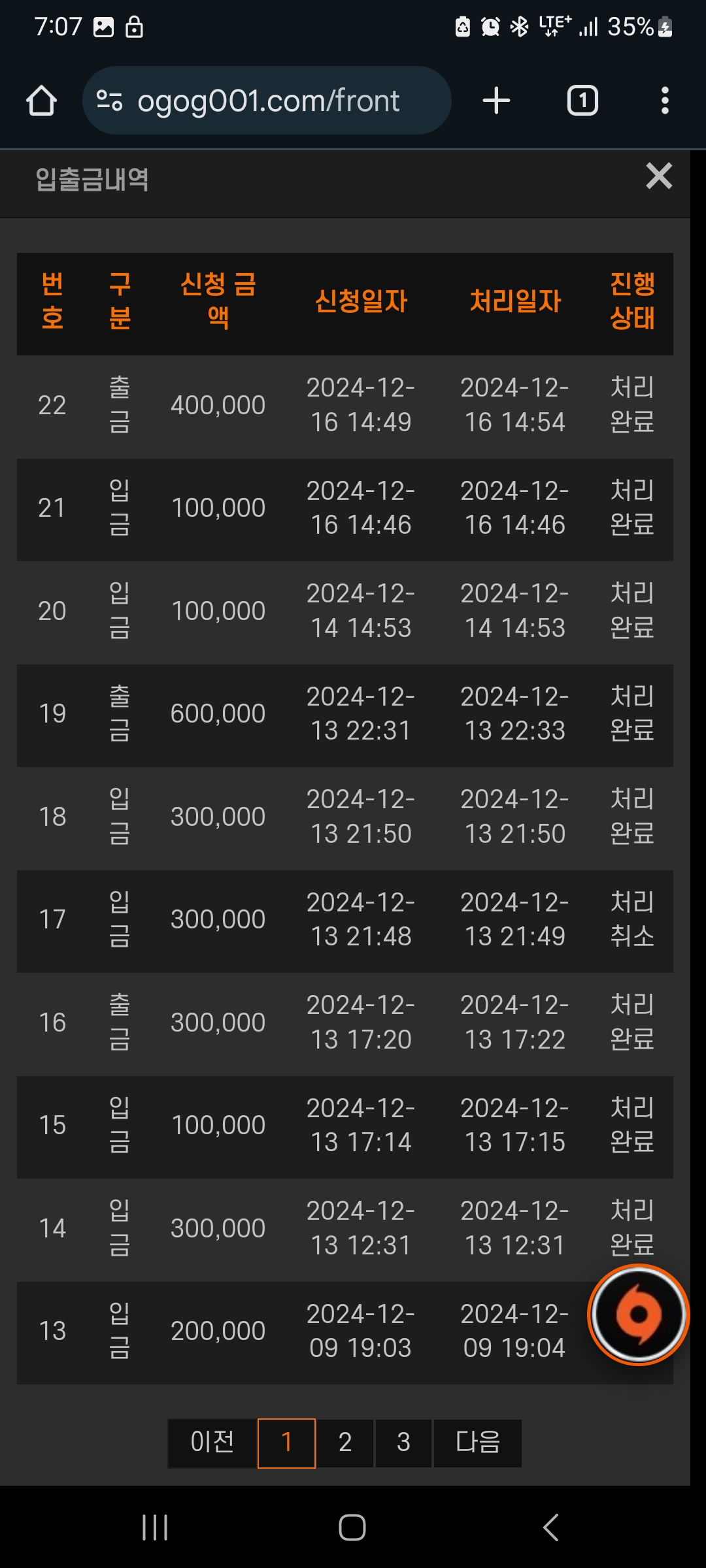
Task: Go to page 2 of the history
Action: tap(345, 1443)
